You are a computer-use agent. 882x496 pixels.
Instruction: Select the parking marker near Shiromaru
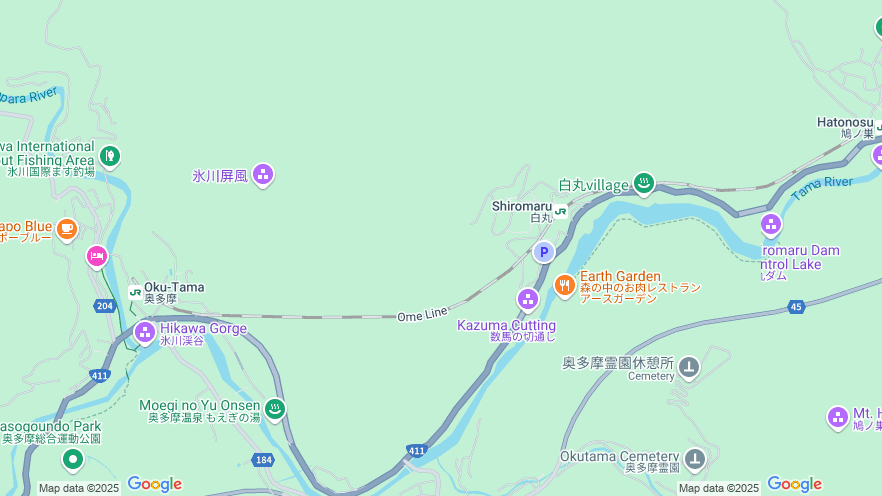(x=544, y=252)
